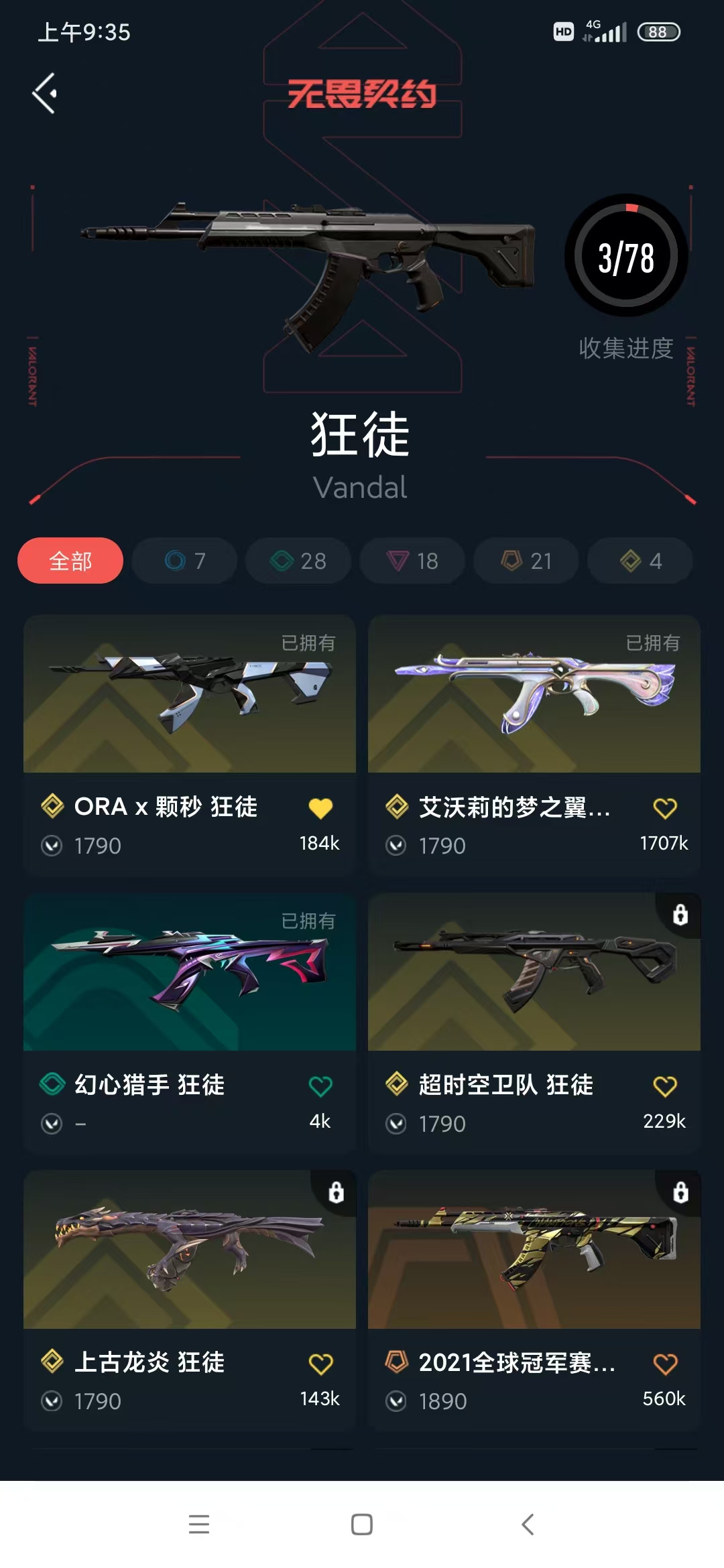Filter skins by the yellow tier 4

[x=640, y=561]
